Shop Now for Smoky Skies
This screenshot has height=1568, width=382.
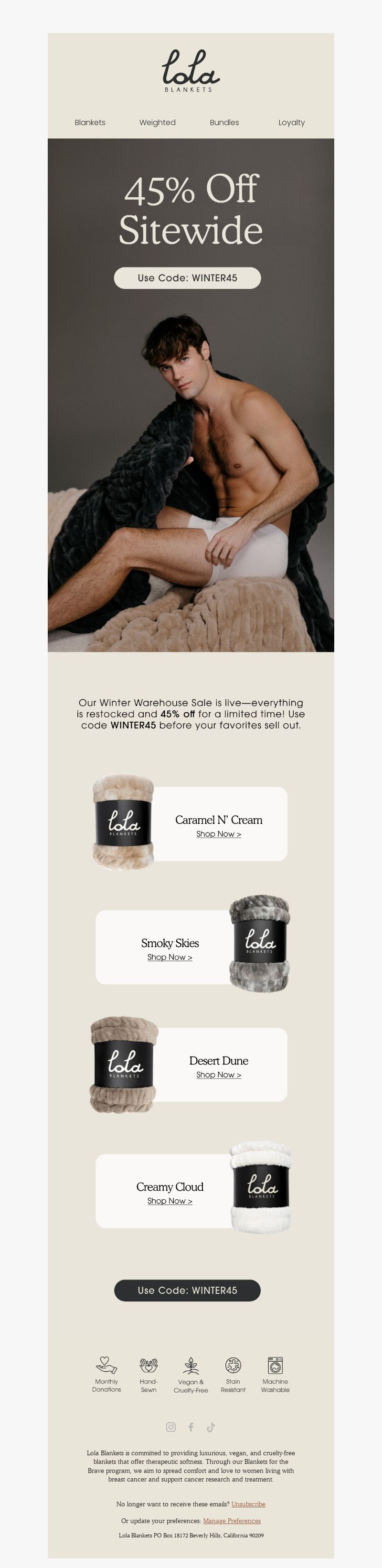[x=170, y=957]
